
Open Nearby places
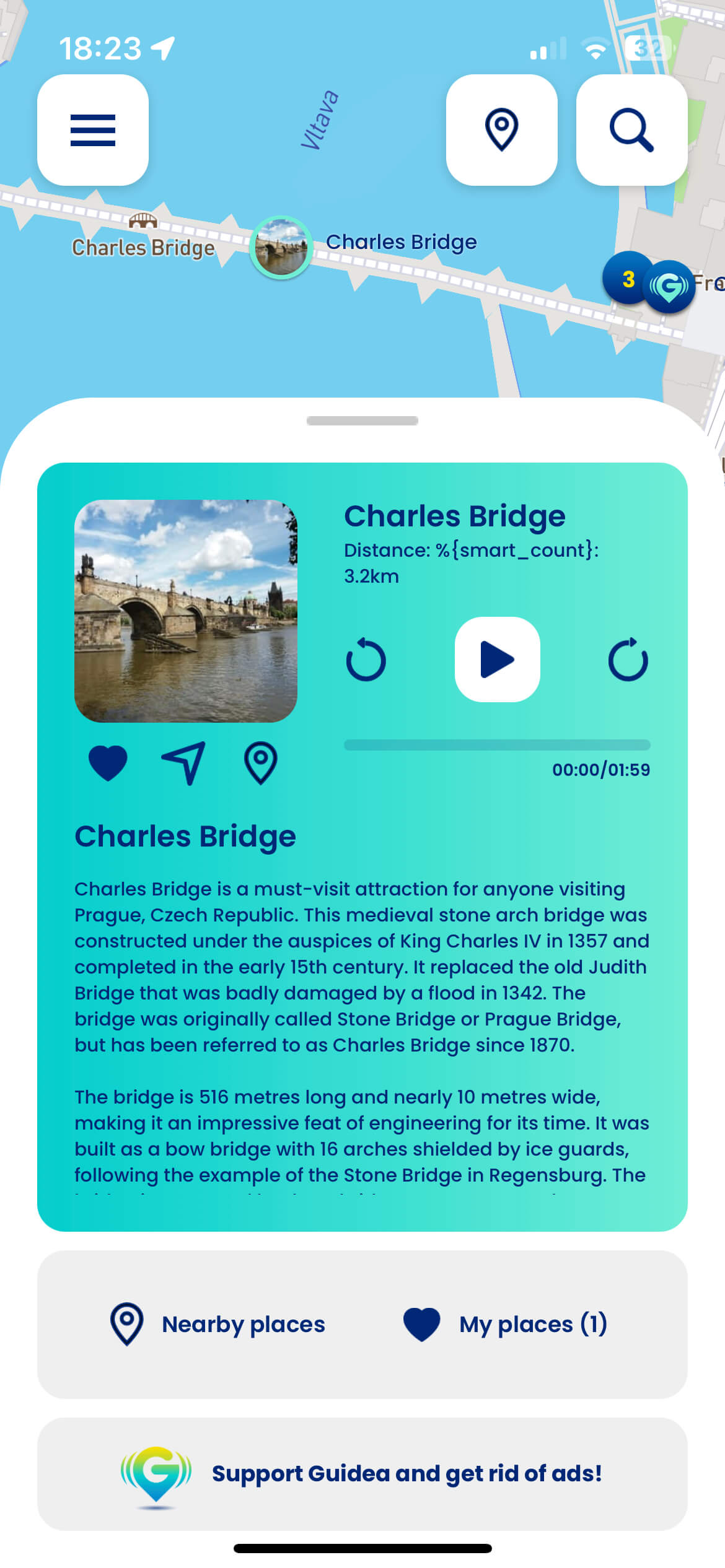pyautogui.click(x=217, y=1325)
